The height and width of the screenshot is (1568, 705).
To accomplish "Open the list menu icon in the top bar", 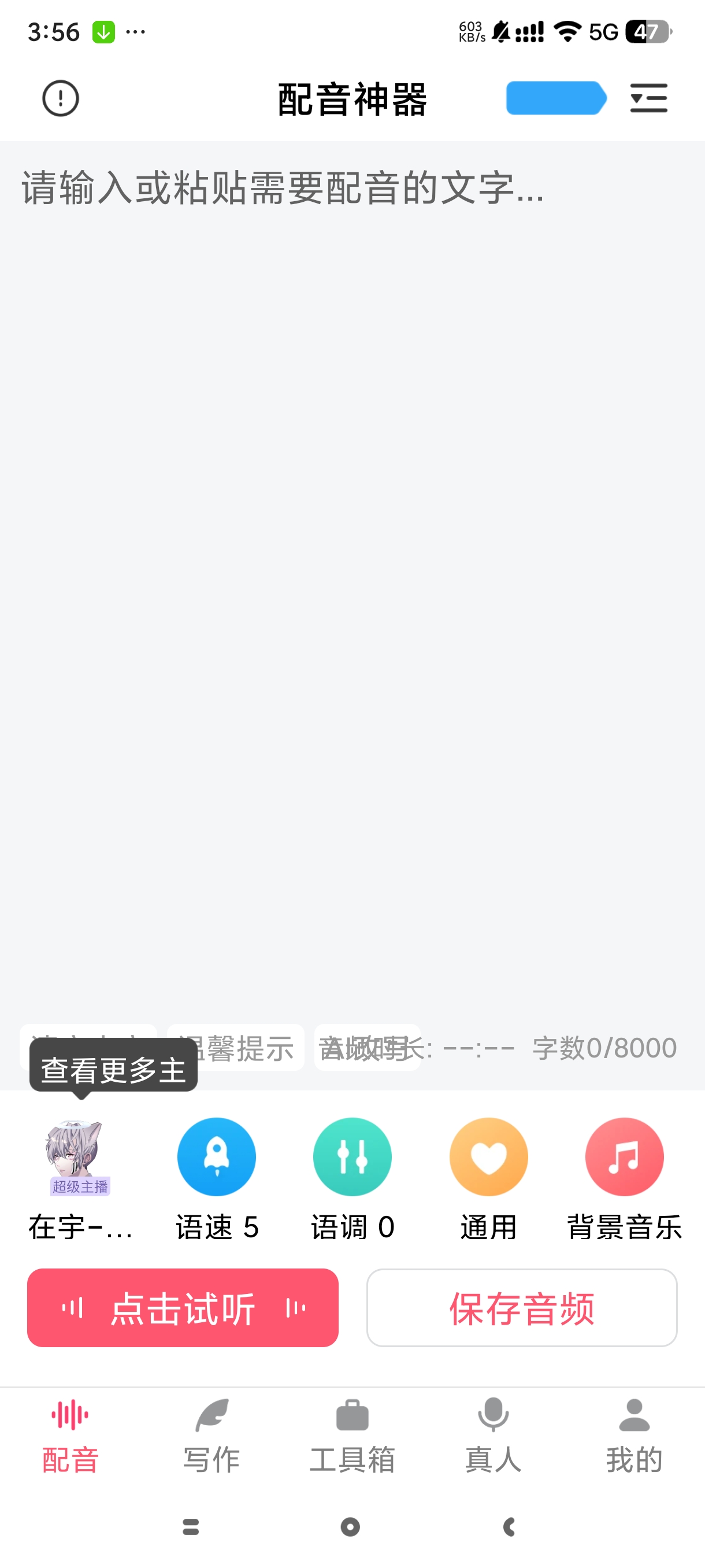I will [x=648, y=99].
